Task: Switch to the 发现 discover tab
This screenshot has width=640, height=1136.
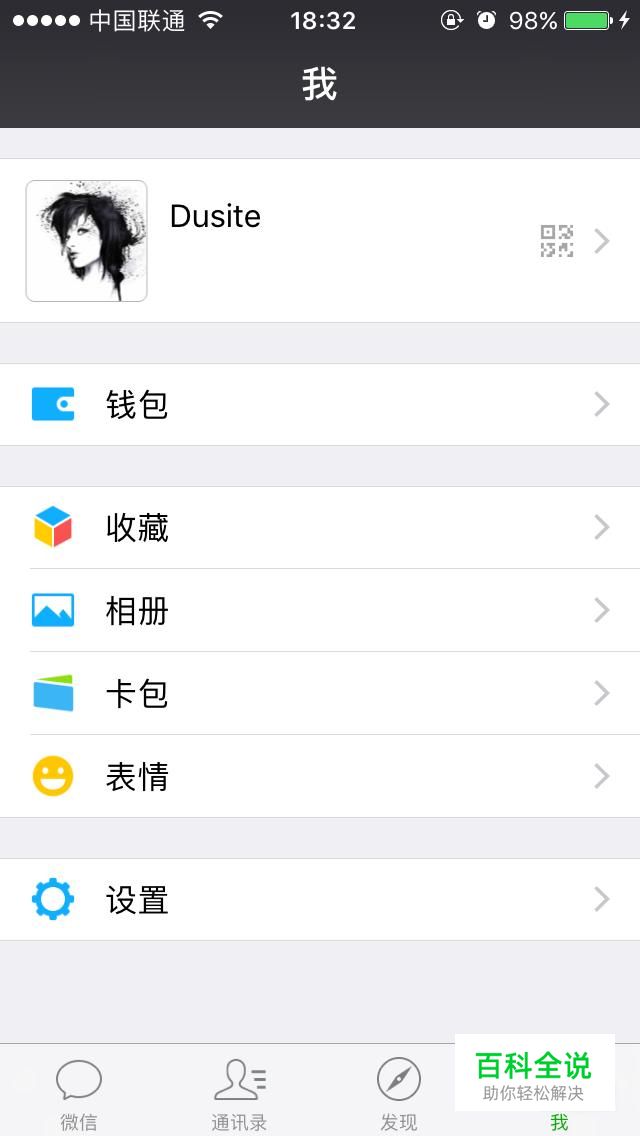Action: point(398,1092)
